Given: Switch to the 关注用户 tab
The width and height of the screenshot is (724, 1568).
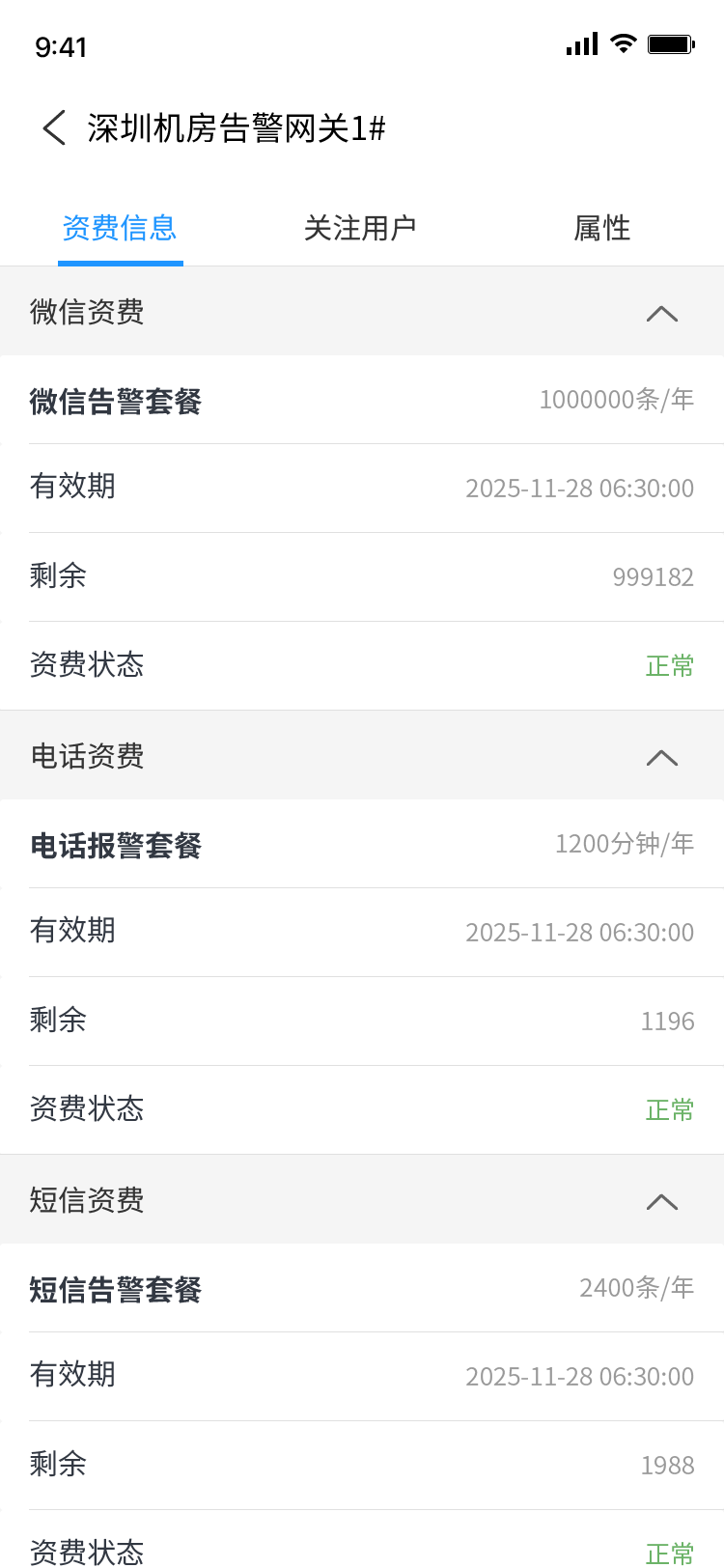Looking at the screenshot, I should click(x=360, y=228).
